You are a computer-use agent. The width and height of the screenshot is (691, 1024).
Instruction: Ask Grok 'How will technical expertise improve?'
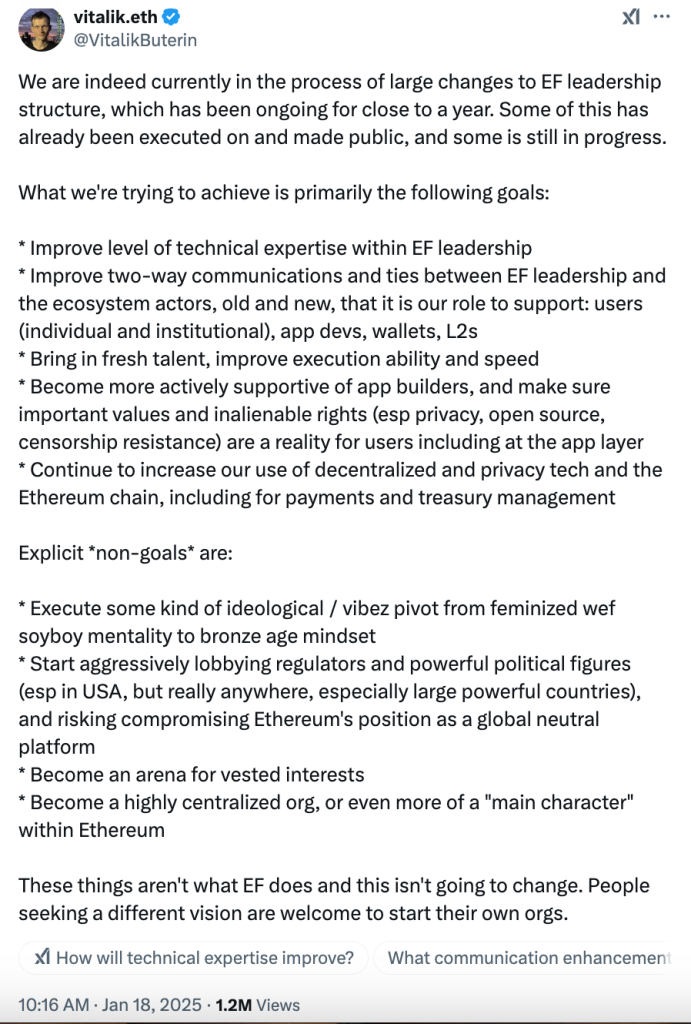pyautogui.click(x=194, y=957)
